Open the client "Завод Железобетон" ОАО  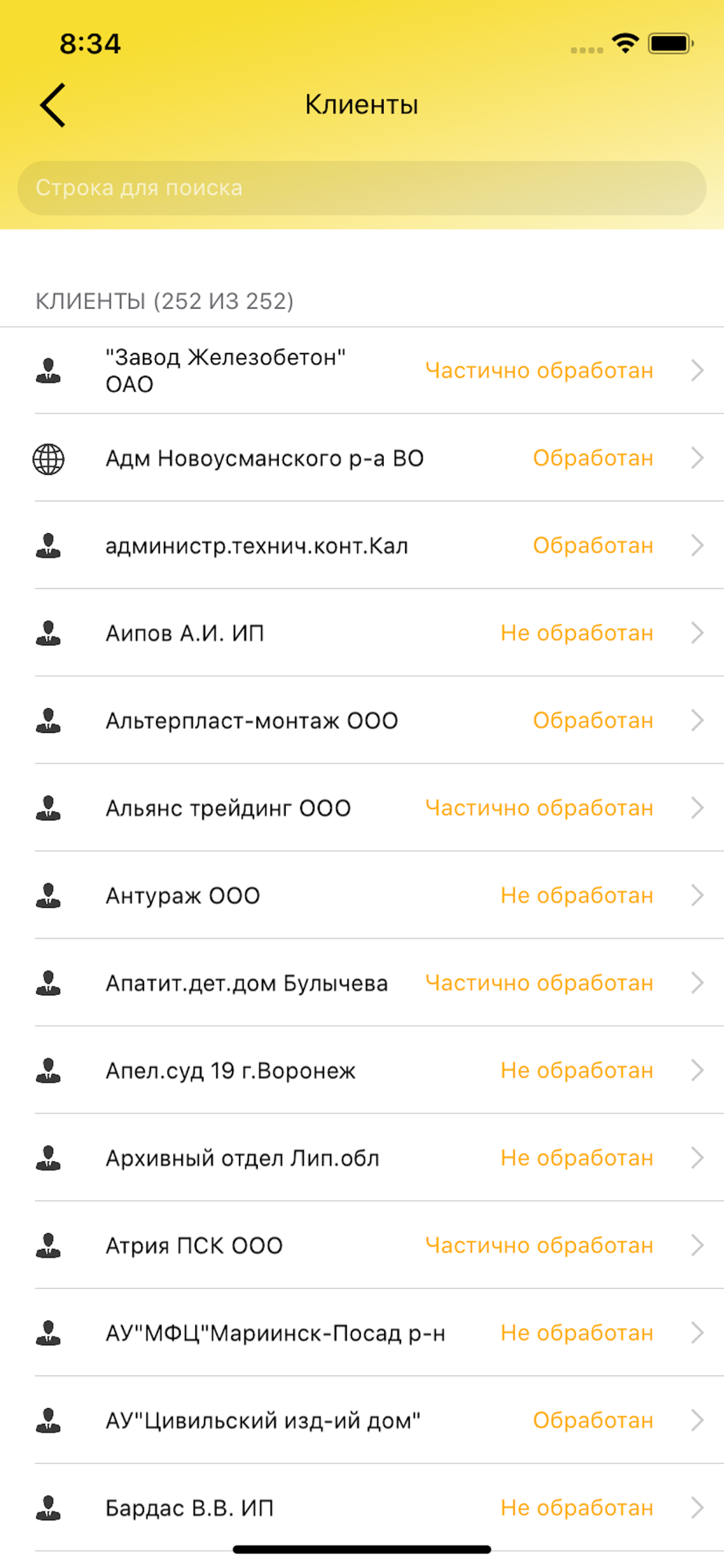click(362, 370)
